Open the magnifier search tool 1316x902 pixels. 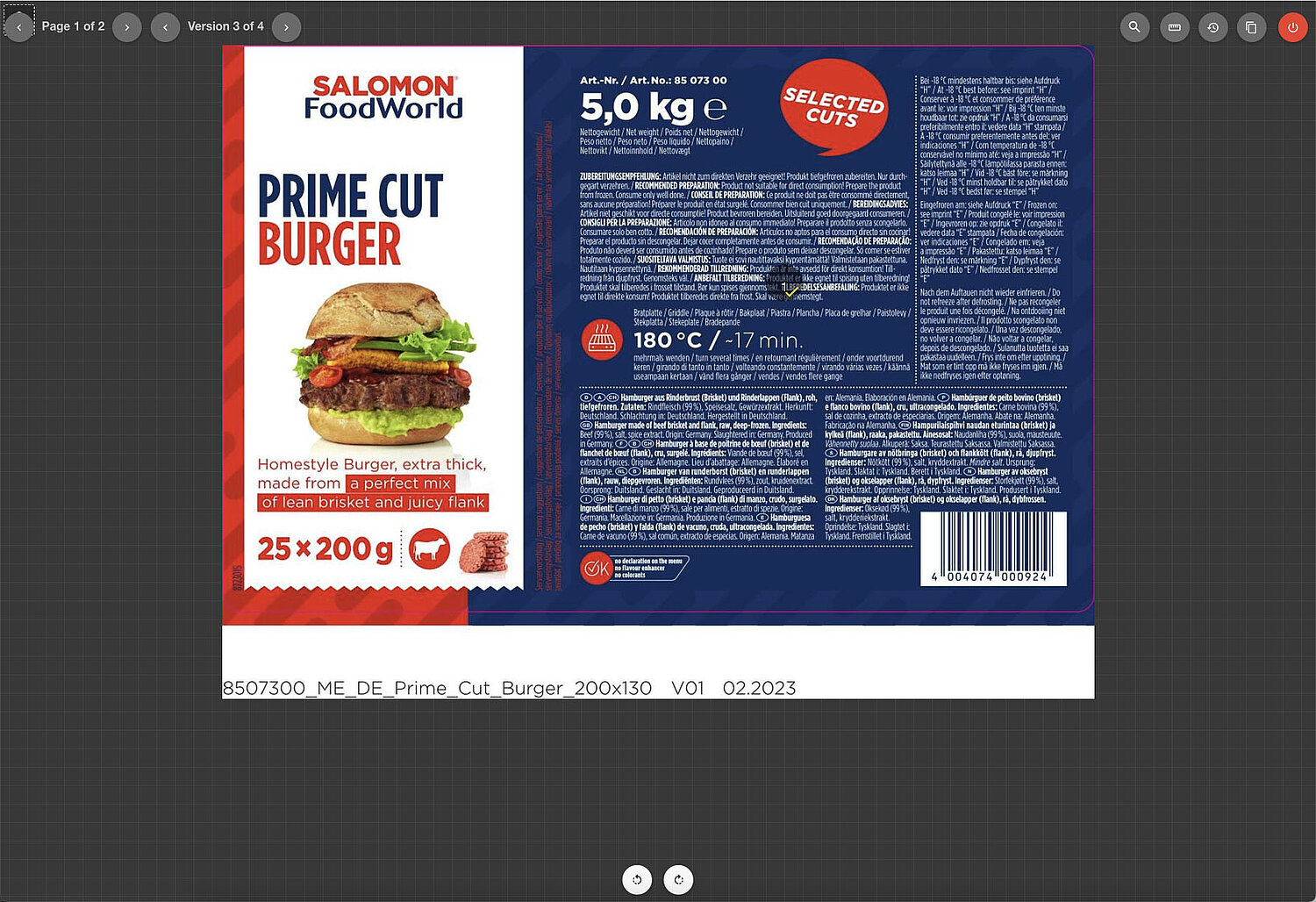pos(1134,27)
